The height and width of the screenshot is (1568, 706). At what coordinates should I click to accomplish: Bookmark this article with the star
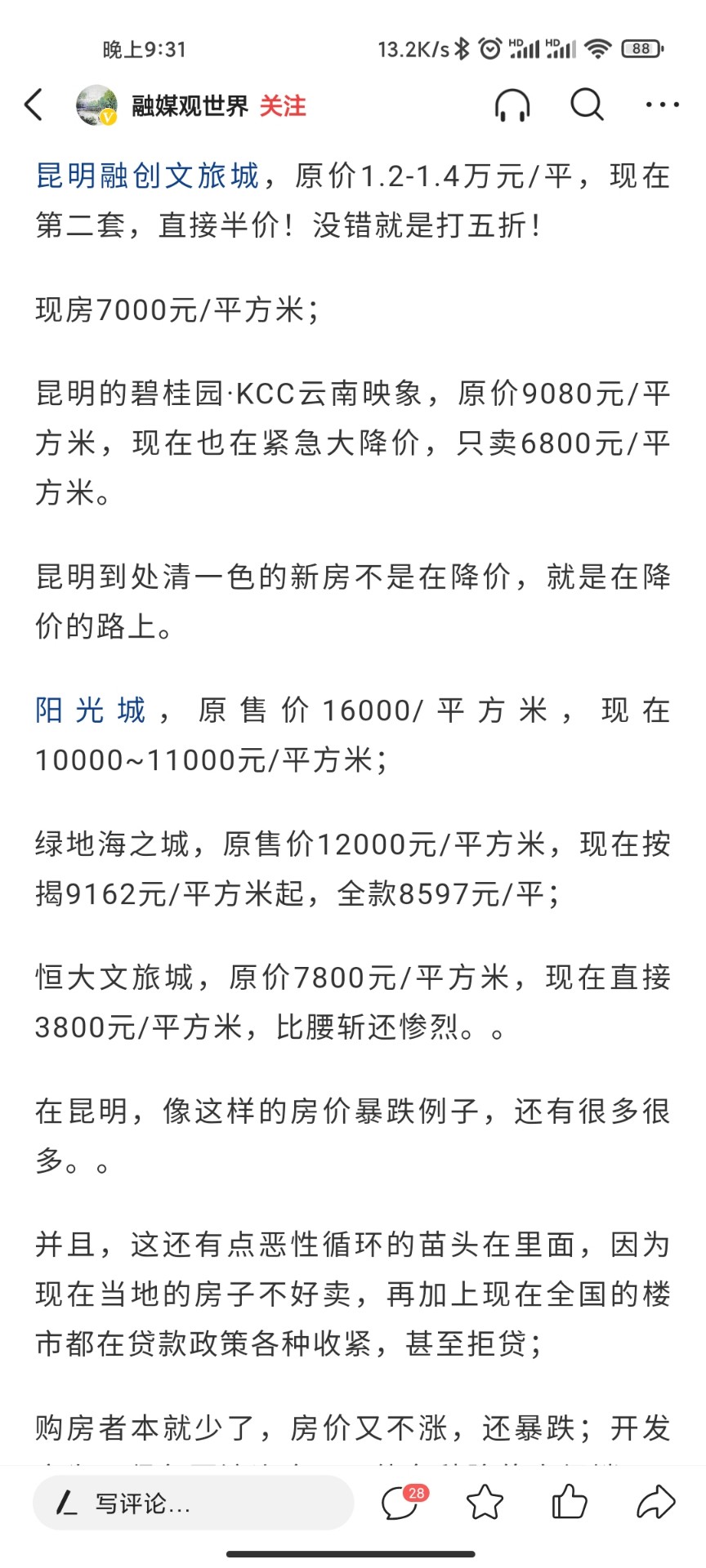click(485, 1502)
